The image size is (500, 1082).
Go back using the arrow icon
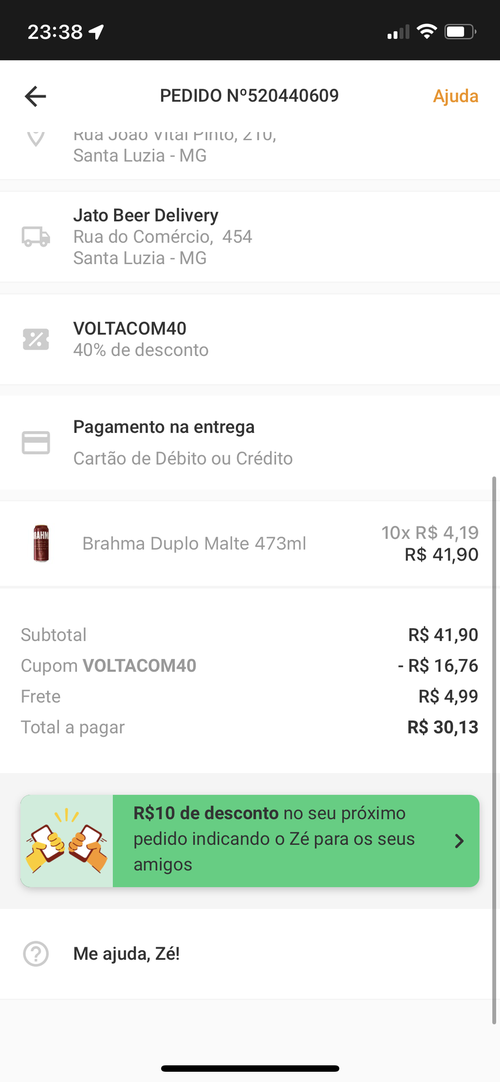pos(35,96)
